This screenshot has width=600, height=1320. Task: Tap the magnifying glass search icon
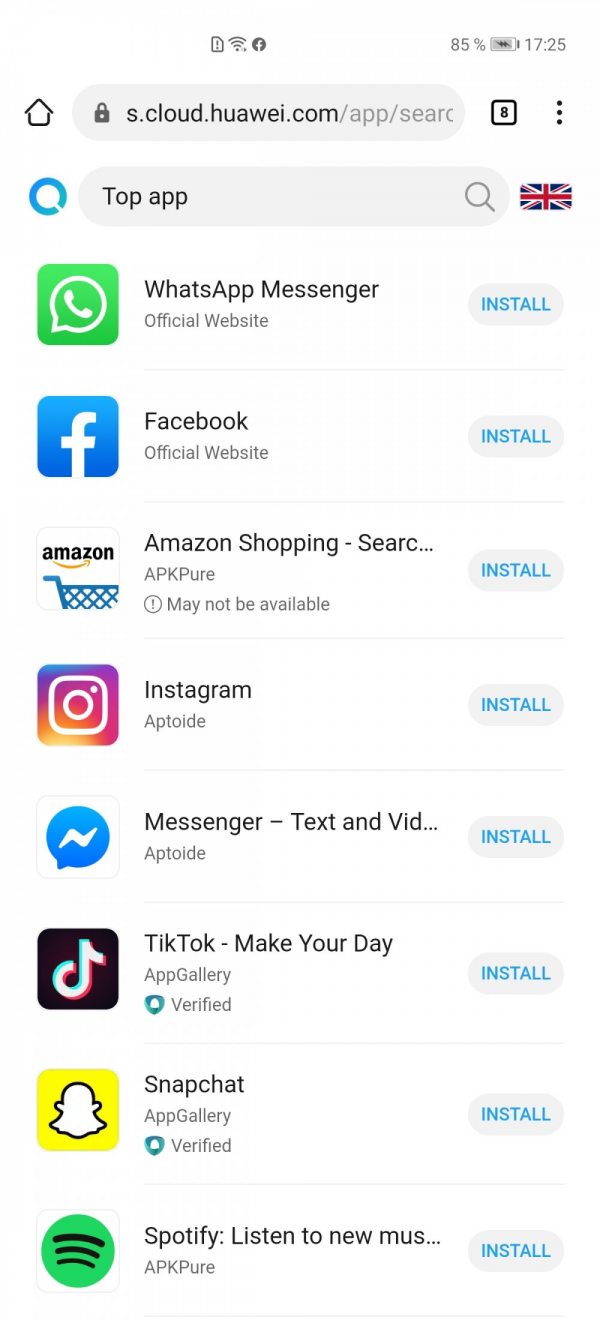(479, 197)
